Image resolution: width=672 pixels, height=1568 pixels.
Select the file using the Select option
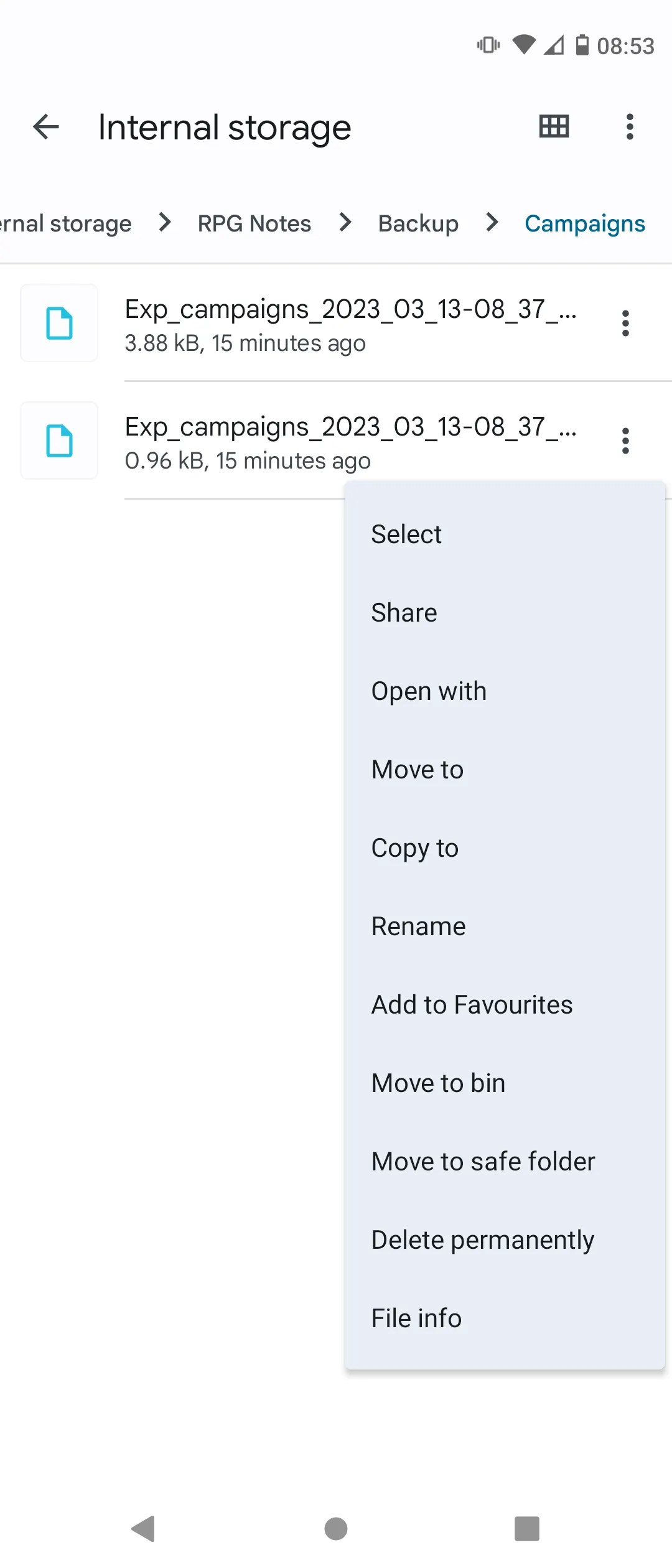[406, 533]
